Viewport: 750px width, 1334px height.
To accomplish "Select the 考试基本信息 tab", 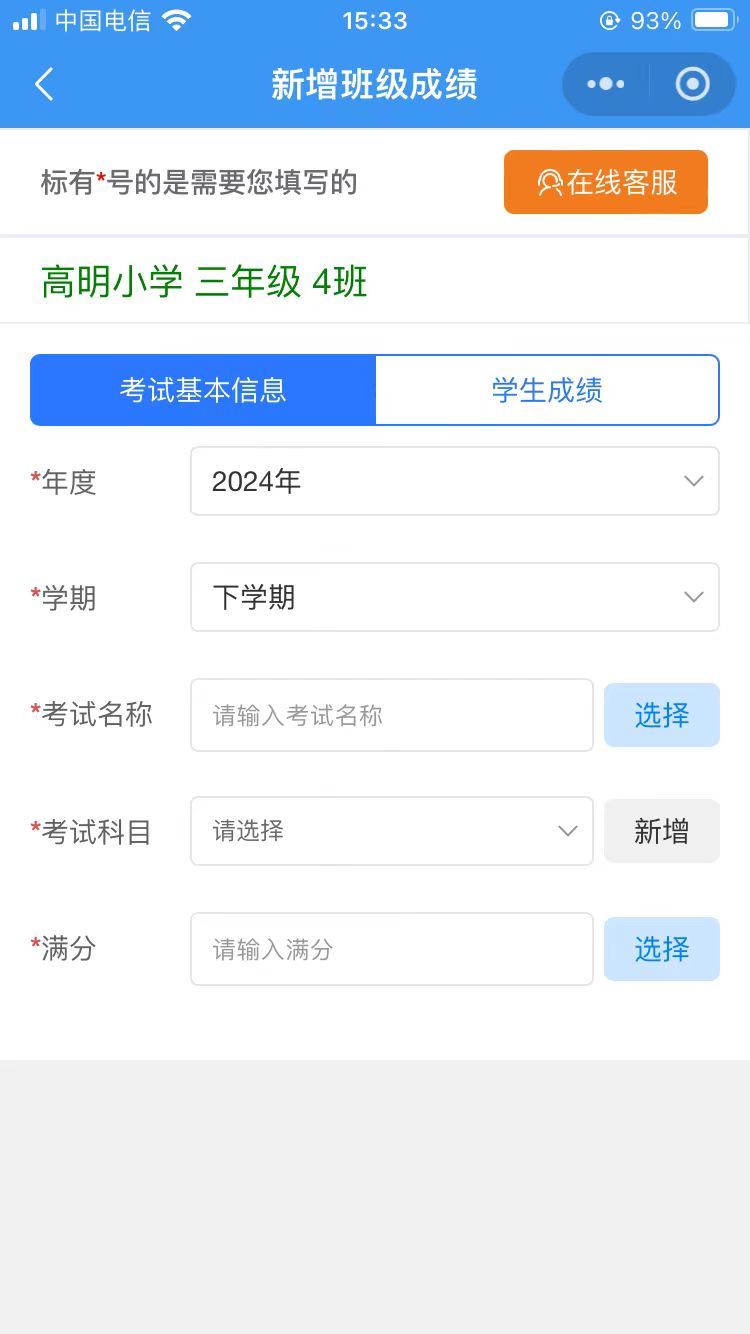I will point(203,390).
